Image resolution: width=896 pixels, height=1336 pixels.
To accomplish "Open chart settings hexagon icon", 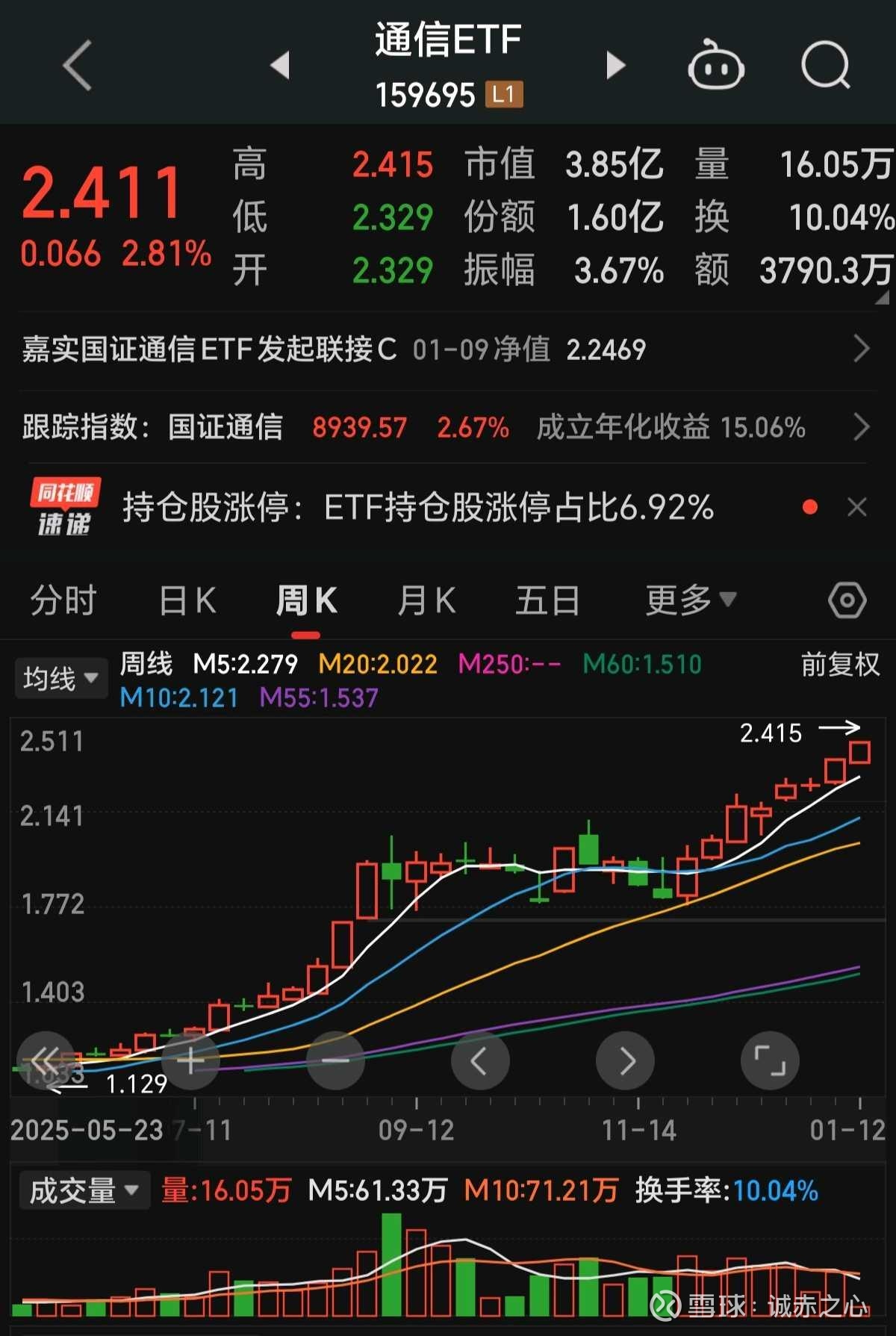I will pyautogui.click(x=847, y=600).
